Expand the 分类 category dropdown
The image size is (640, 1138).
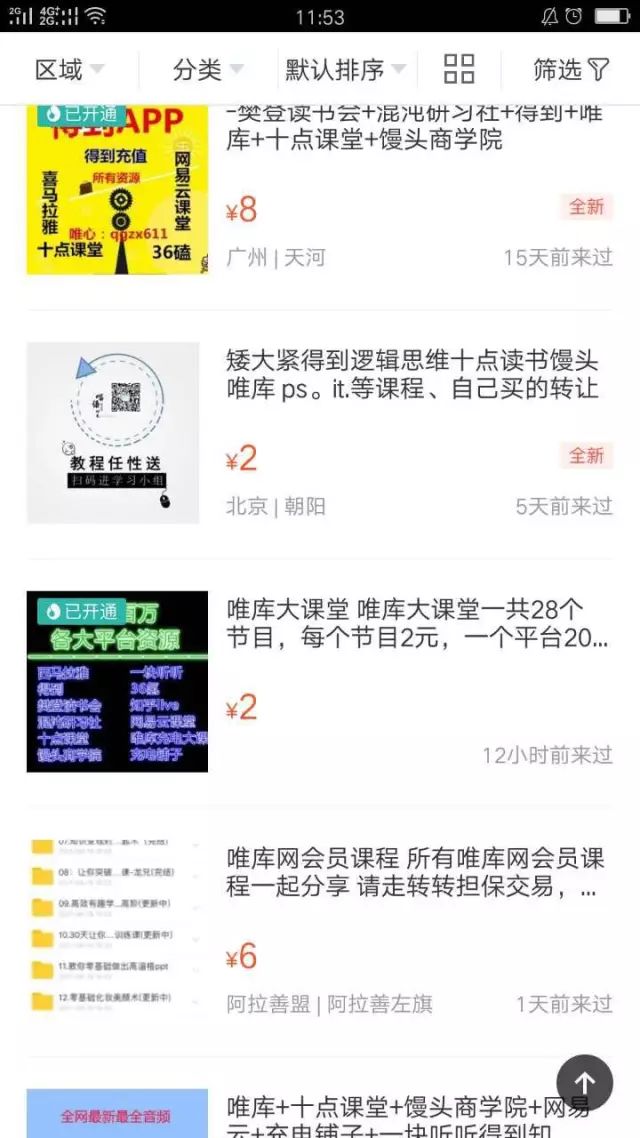[x=208, y=70]
